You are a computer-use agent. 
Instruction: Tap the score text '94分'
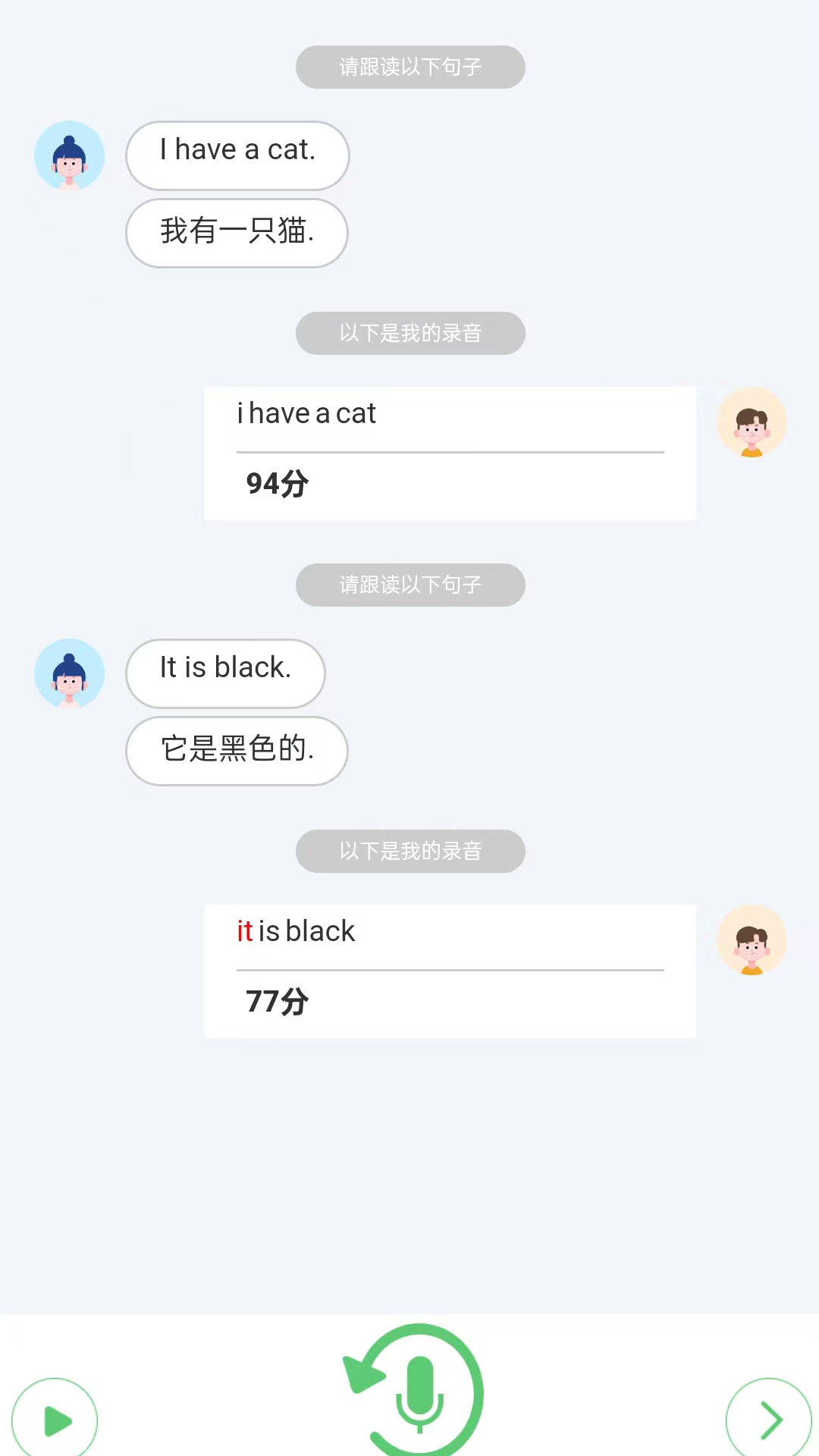275,483
